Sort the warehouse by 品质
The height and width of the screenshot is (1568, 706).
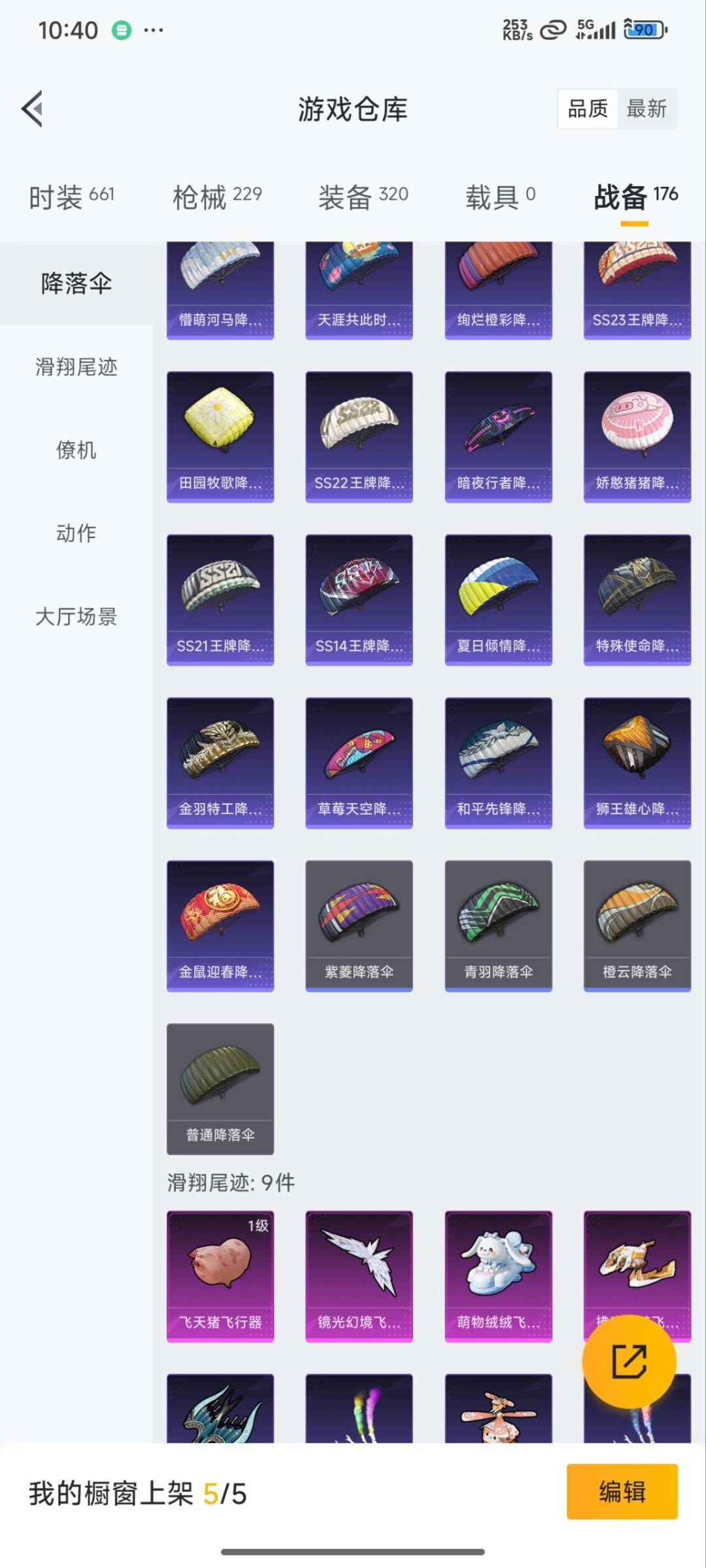click(x=587, y=108)
